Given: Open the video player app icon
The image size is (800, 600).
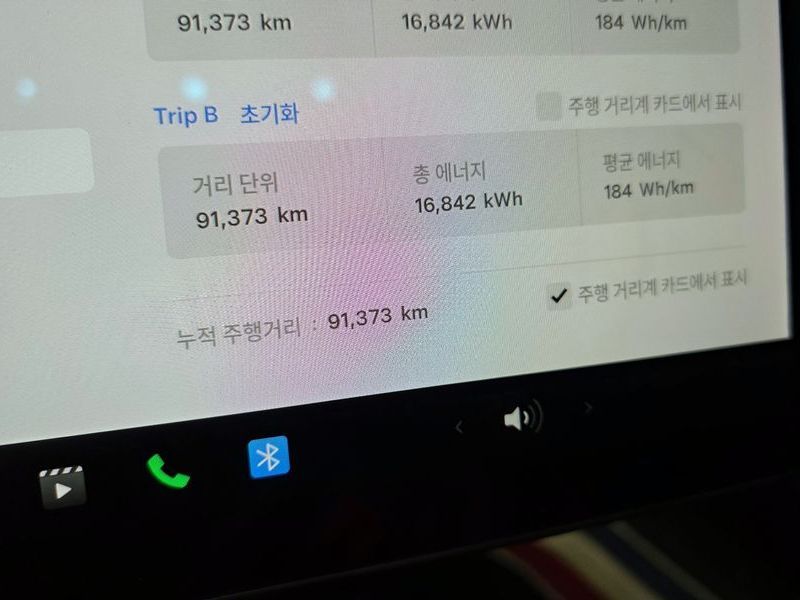Looking at the screenshot, I should (x=62, y=487).
